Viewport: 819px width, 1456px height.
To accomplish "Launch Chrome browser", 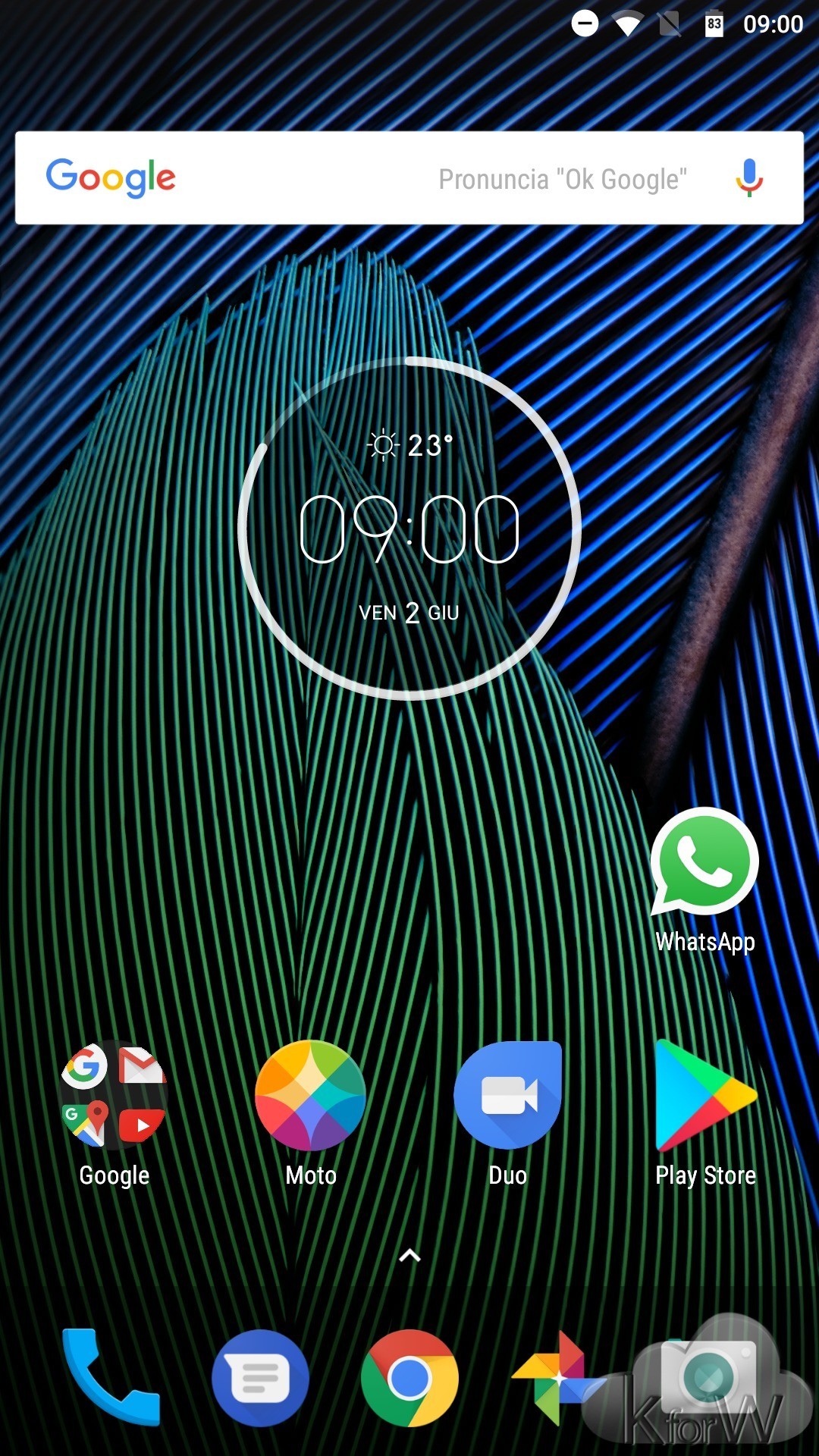I will click(x=409, y=1378).
